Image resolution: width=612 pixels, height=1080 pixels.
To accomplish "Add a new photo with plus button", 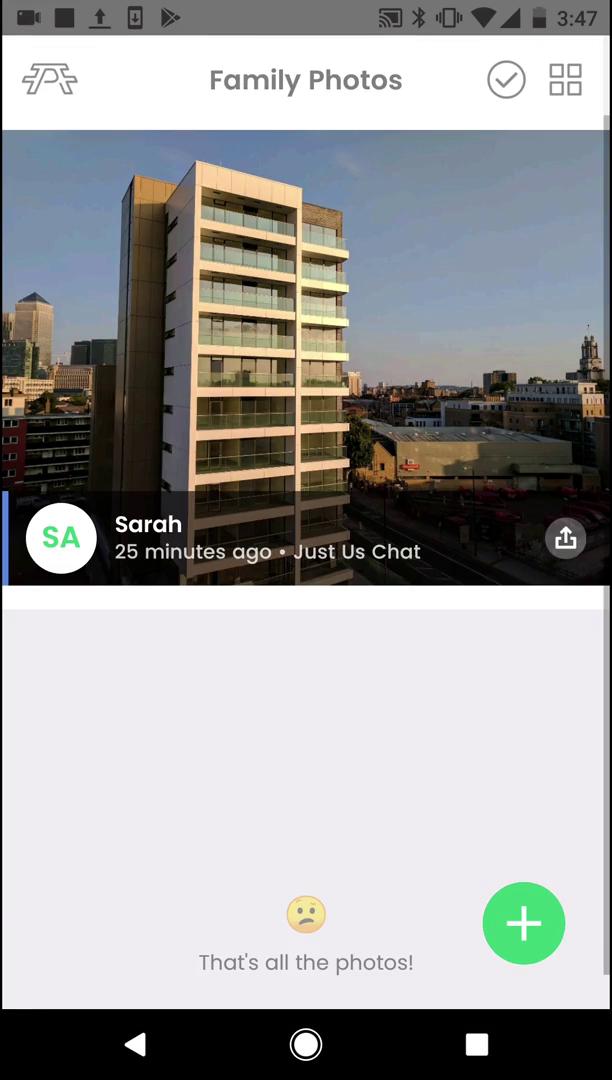I will tap(524, 923).
